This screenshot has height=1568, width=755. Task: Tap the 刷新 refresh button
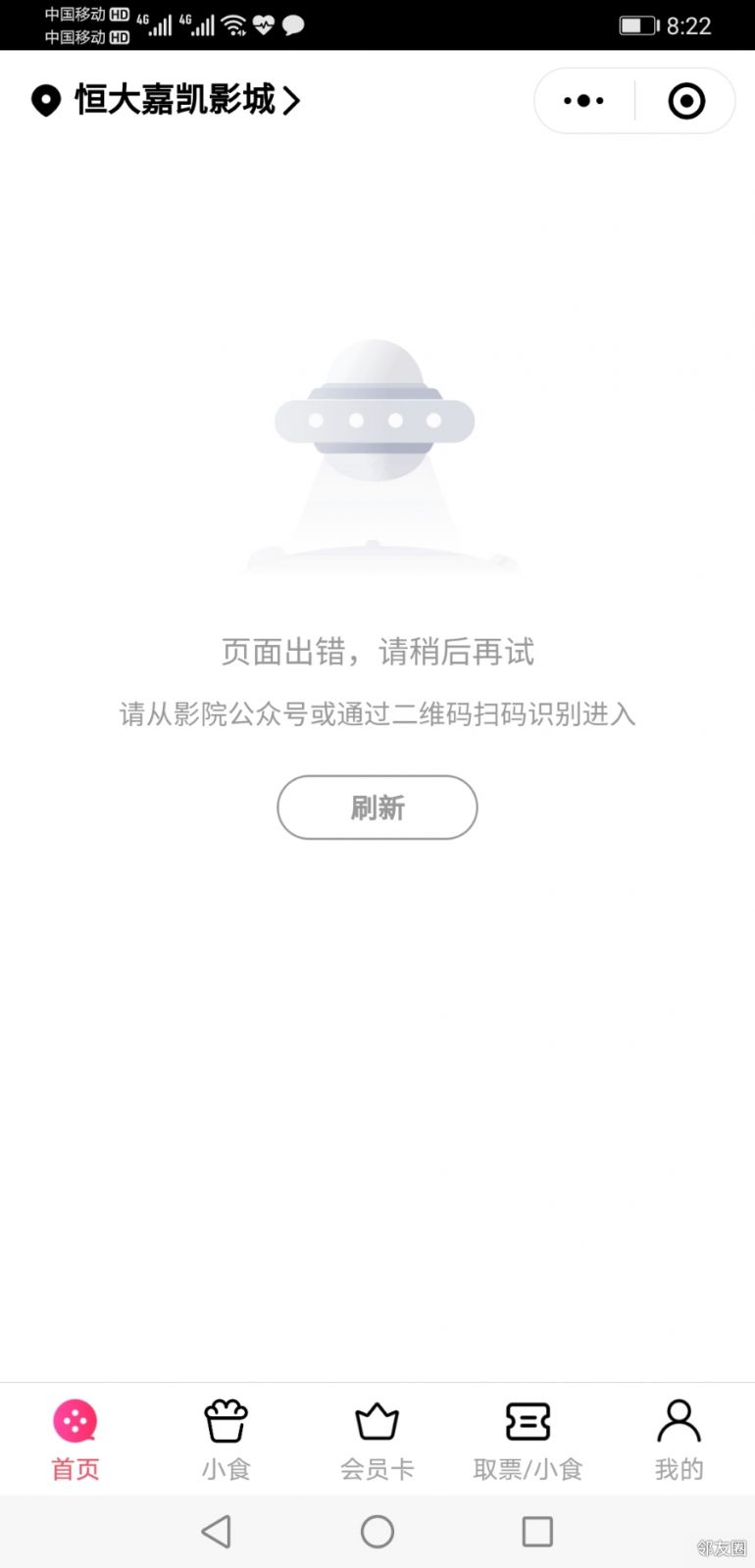tap(377, 808)
